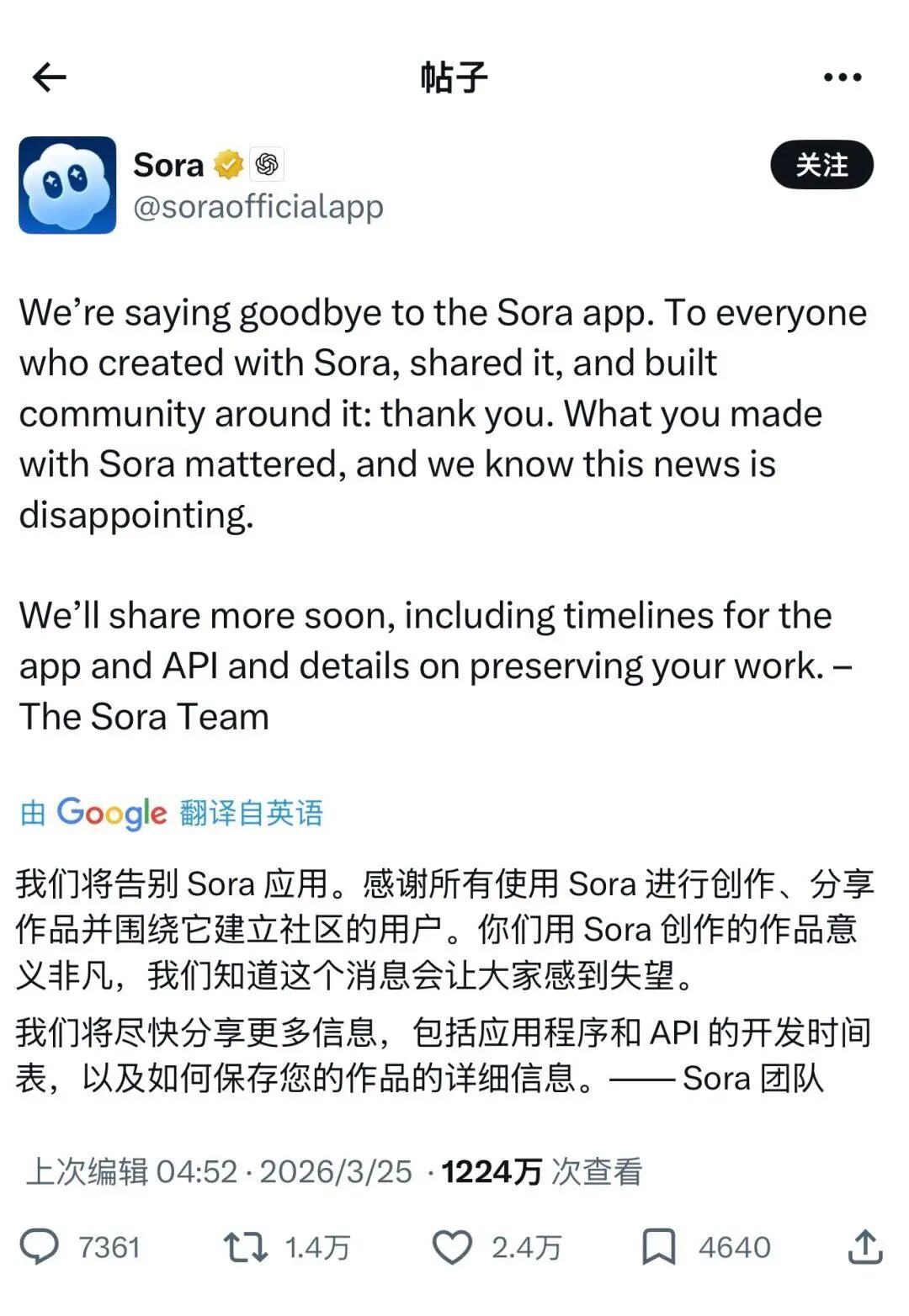Like the Sora goodbye post
909x1316 pixels.
coord(452,1246)
